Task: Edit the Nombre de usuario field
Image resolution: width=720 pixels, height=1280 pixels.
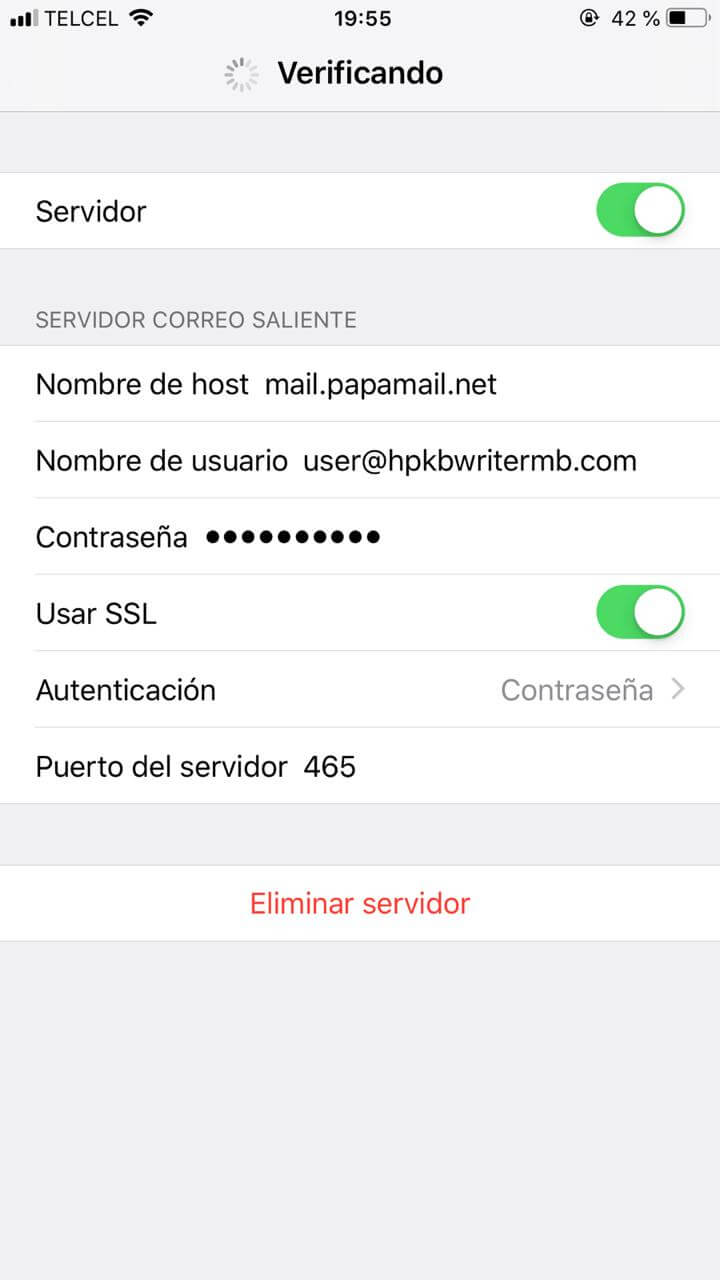Action: pyautogui.click(x=360, y=461)
